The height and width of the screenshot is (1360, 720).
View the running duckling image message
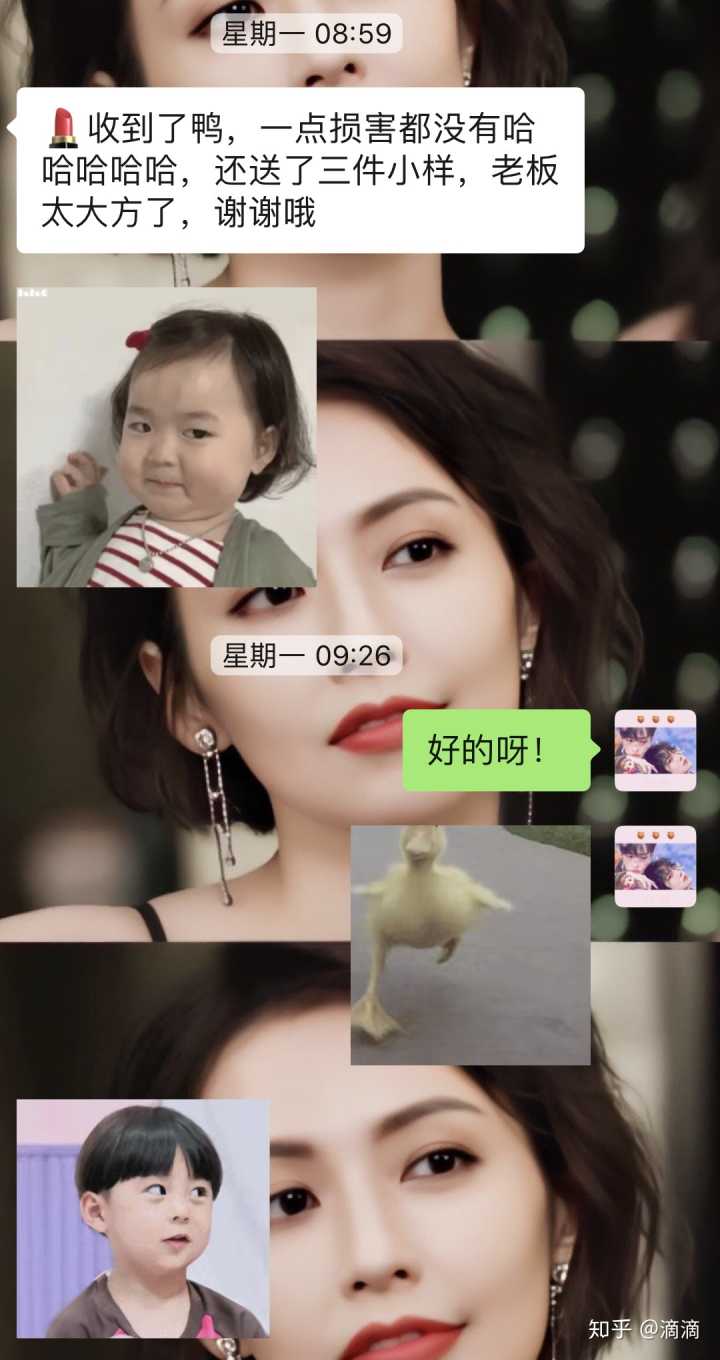(470, 945)
